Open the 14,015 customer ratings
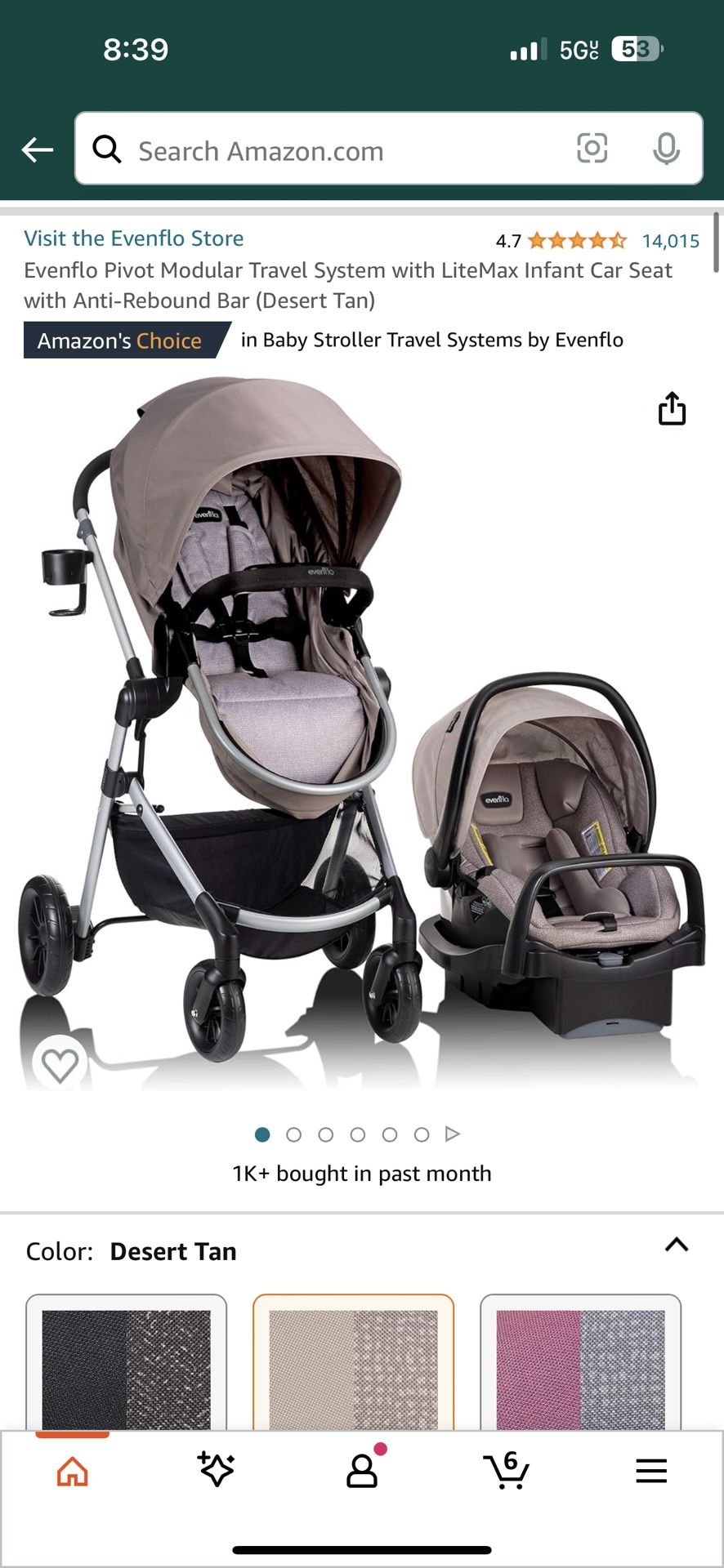Image resolution: width=724 pixels, height=1568 pixels. click(x=670, y=241)
